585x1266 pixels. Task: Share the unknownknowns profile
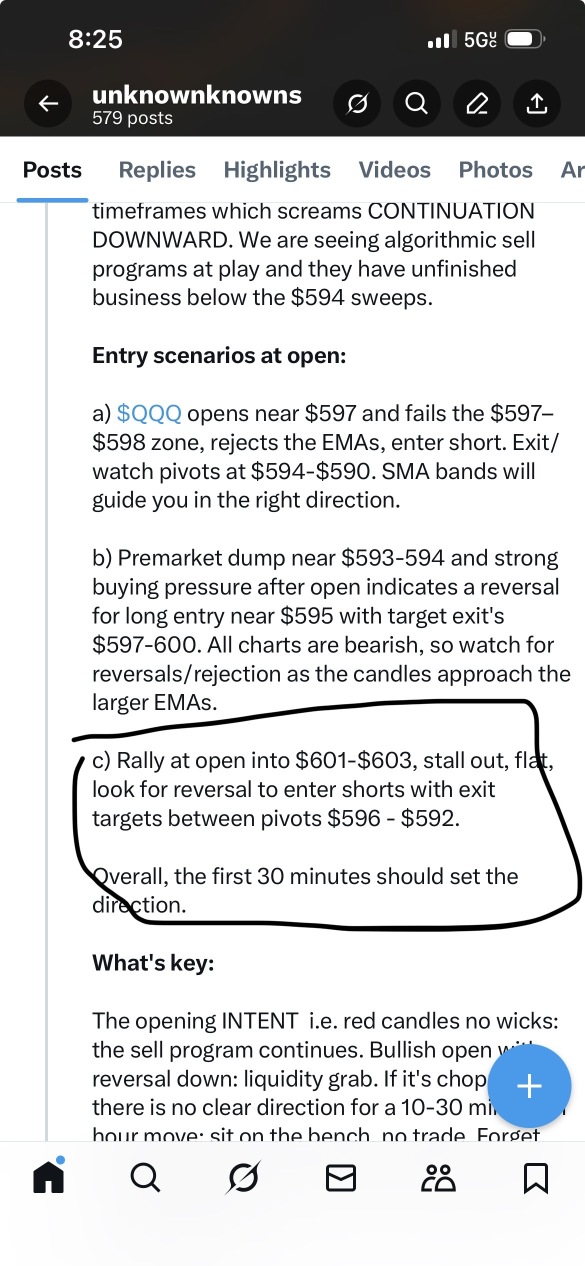[536, 104]
